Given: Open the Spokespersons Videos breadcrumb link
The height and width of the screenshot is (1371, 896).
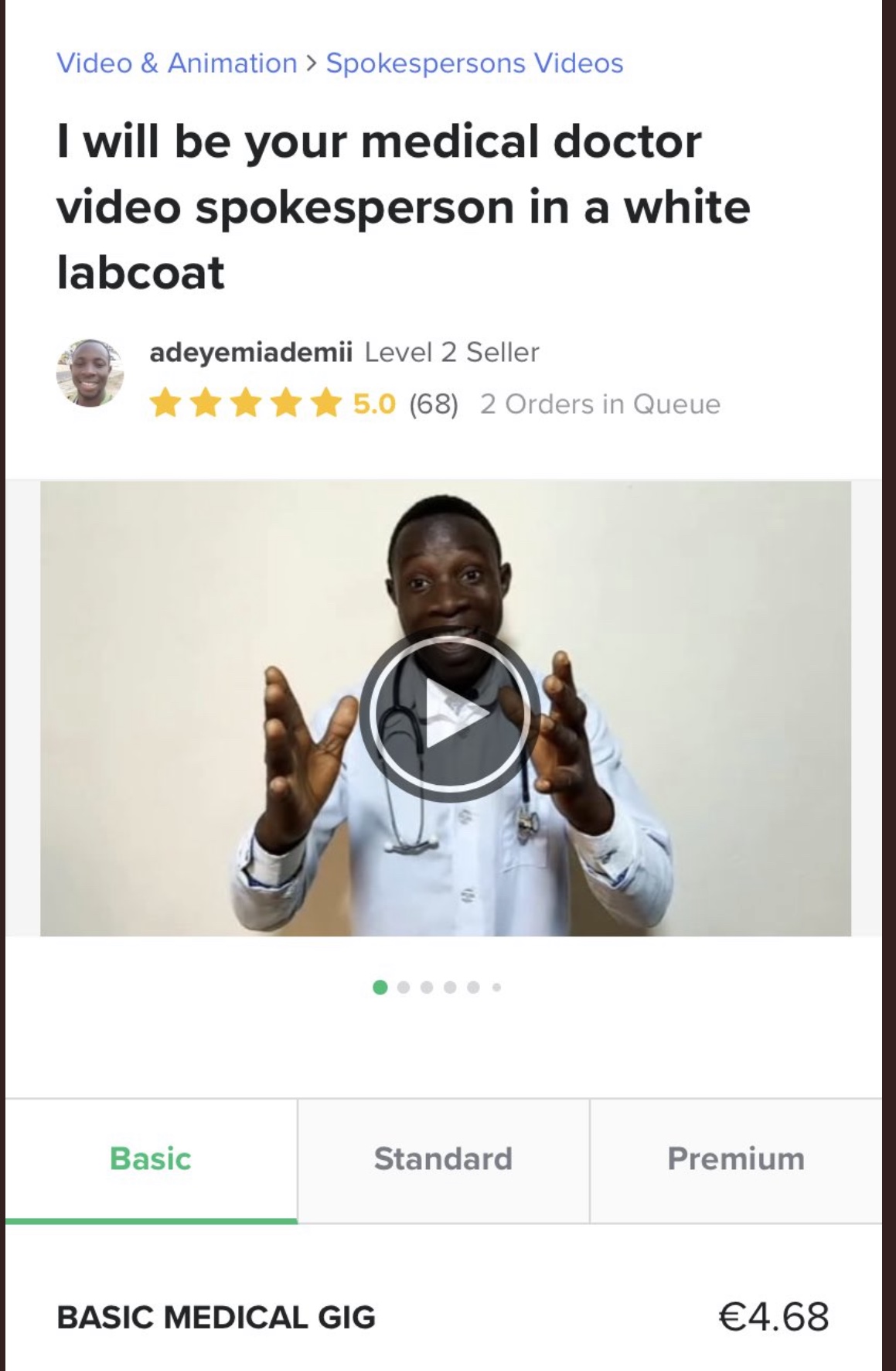Looking at the screenshot, I should [x=474, y=63].
